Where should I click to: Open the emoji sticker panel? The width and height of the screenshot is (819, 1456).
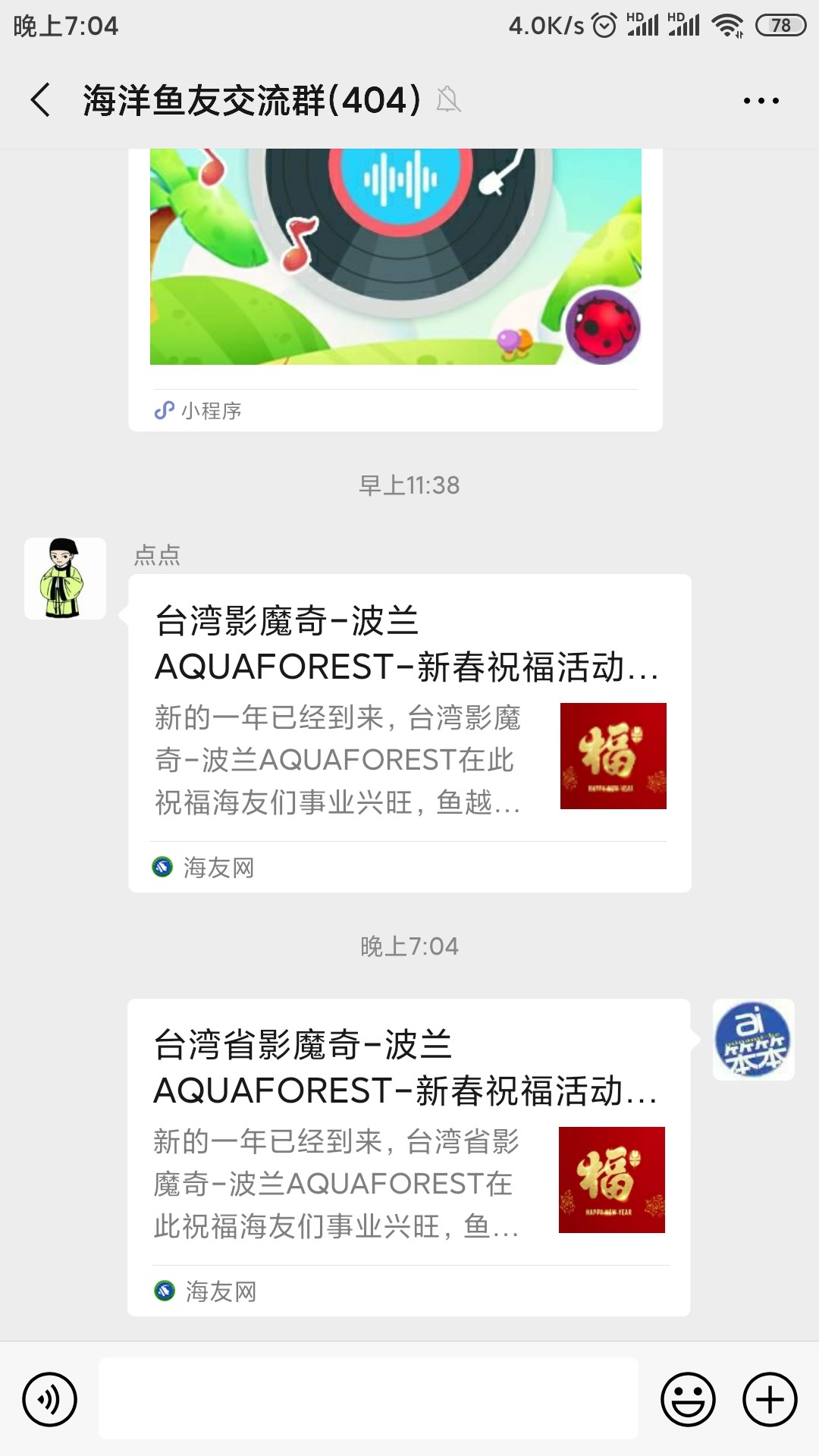pos(688,1399)
